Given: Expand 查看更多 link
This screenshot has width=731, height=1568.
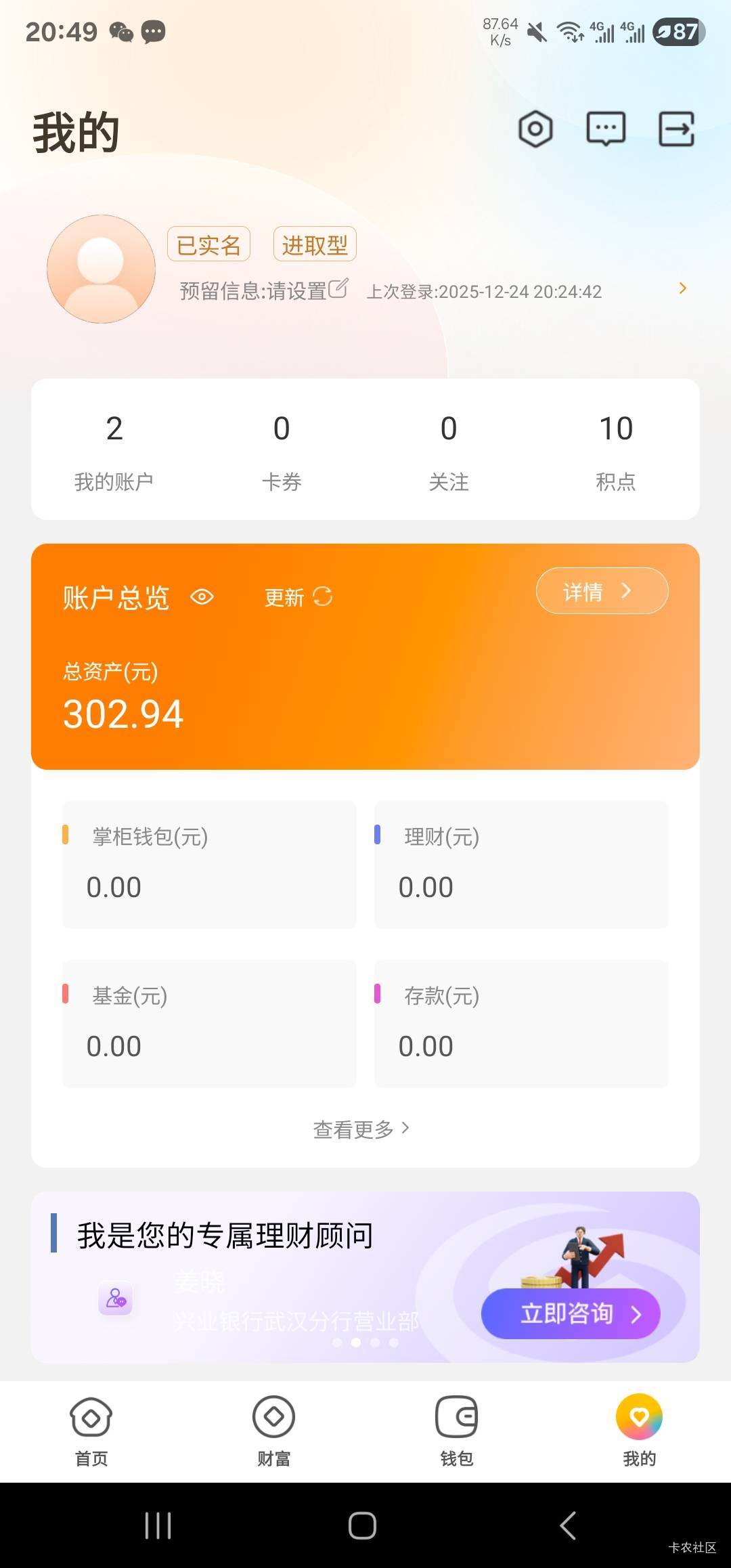Looking at the screenshot, I should click(x=361, y=1129).
